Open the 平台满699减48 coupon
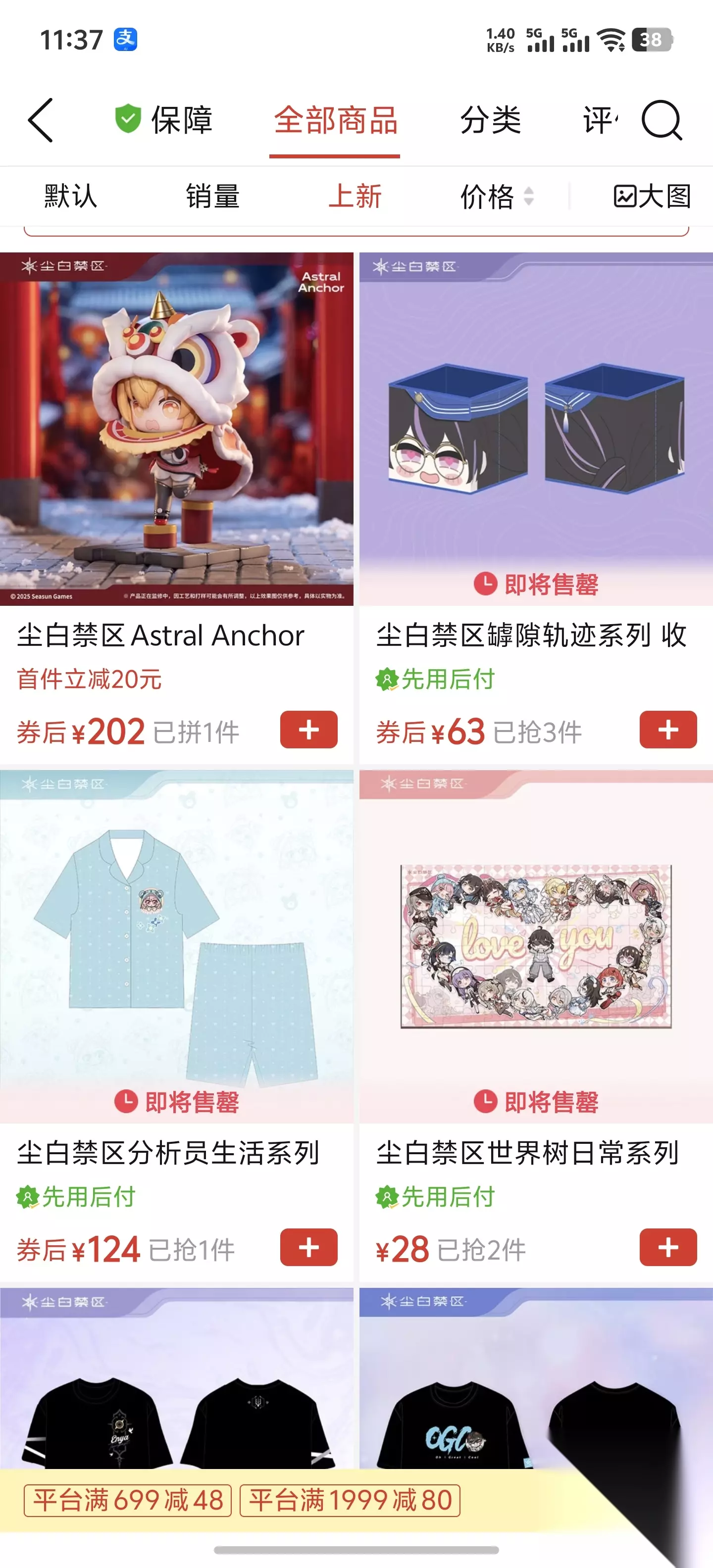This screenshot has height=1568, width=713. 128,1500
